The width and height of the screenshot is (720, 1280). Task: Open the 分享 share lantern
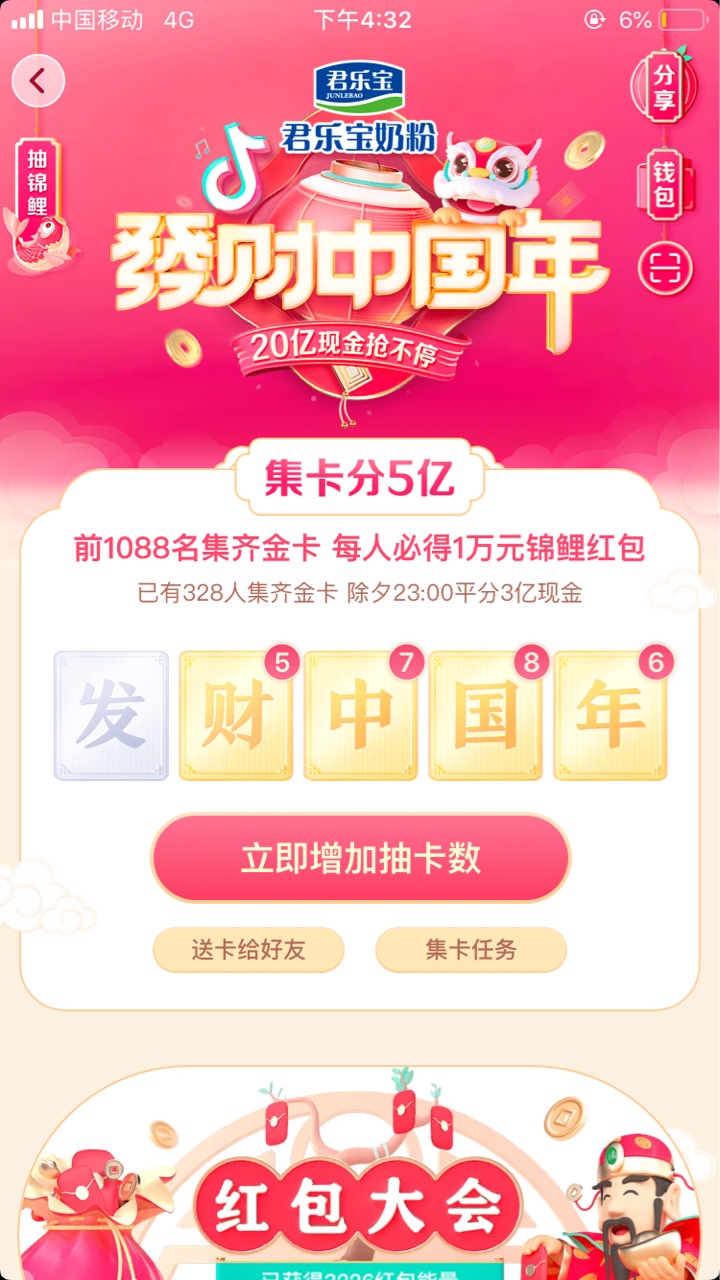pyautogui.click(x=664, y=88)
